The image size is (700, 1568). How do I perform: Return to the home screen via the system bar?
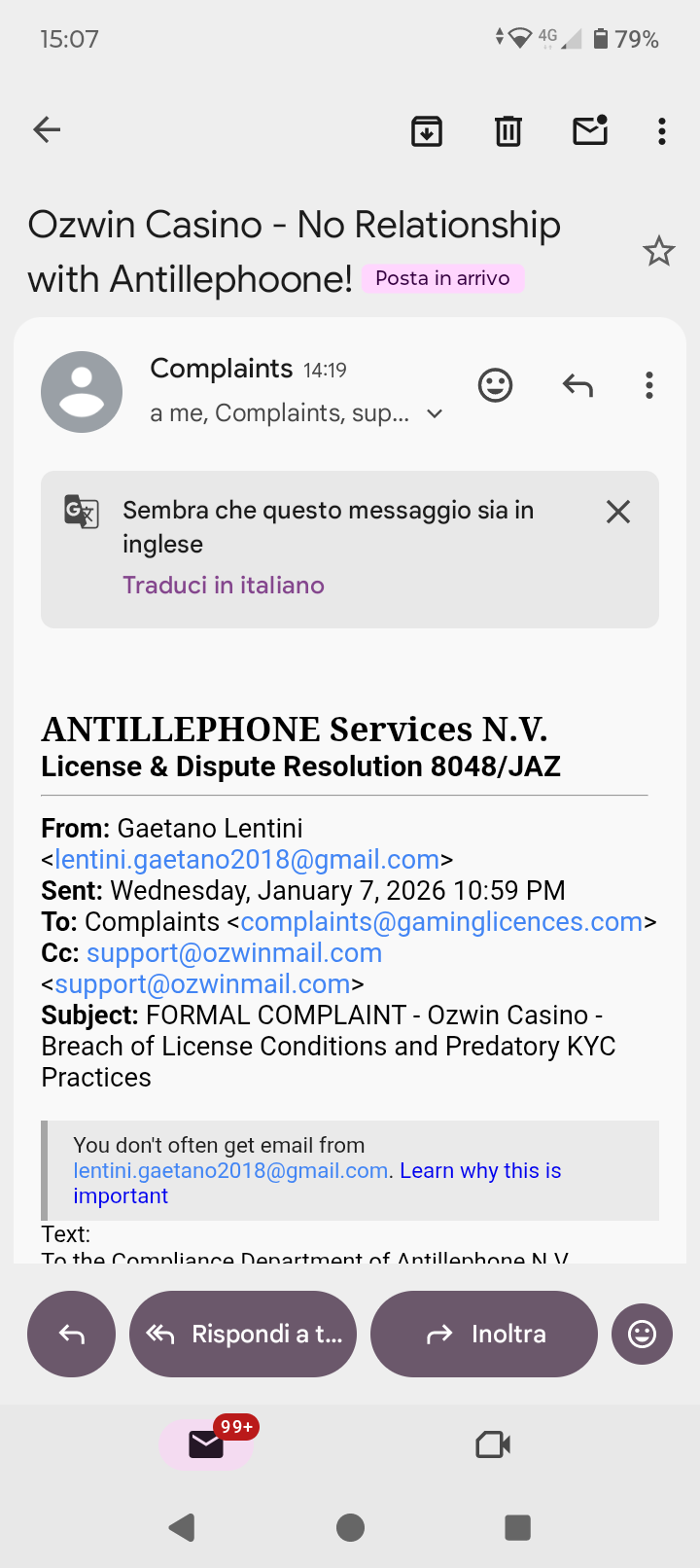coord(350,1527)
